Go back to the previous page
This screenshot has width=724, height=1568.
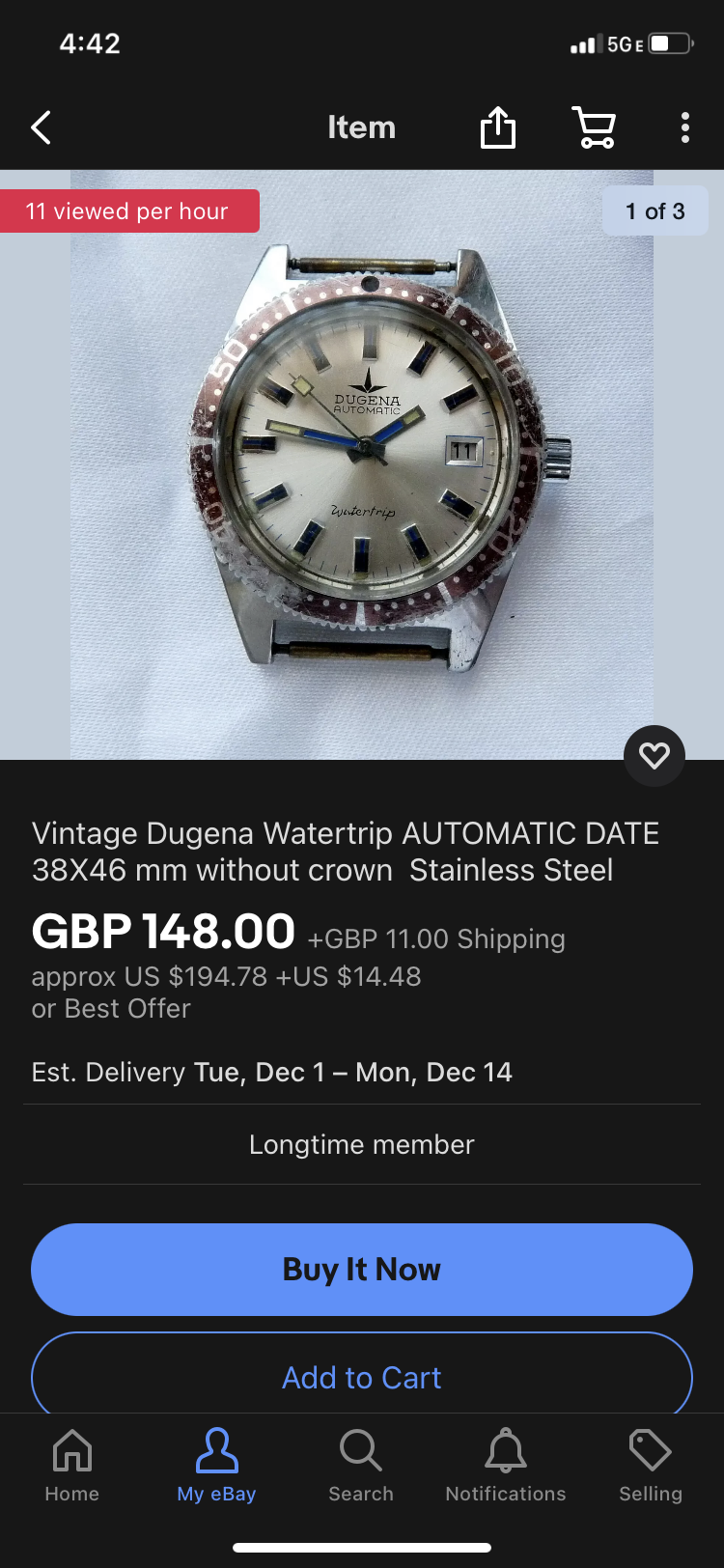click(41, 127)
